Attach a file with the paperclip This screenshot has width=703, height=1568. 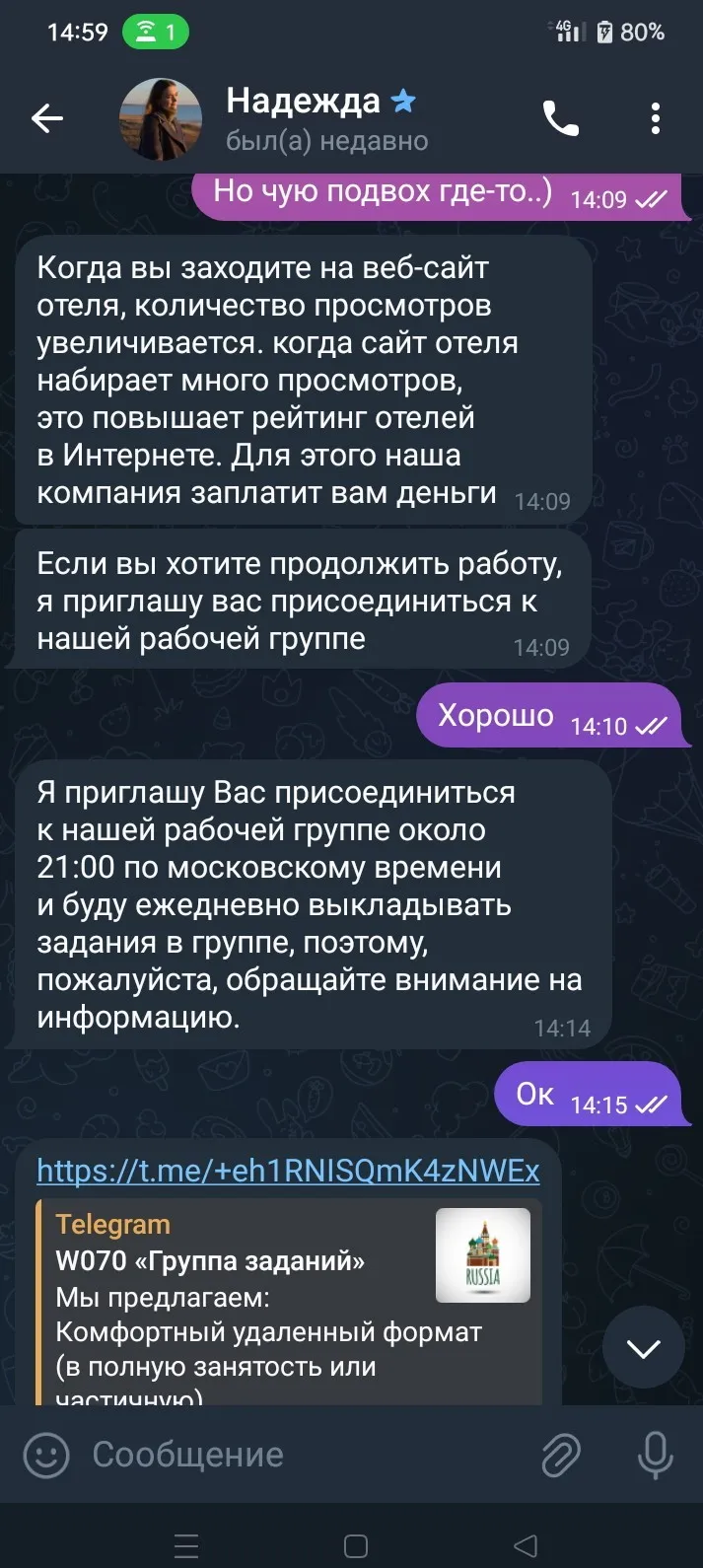[x=561, y=1455]
